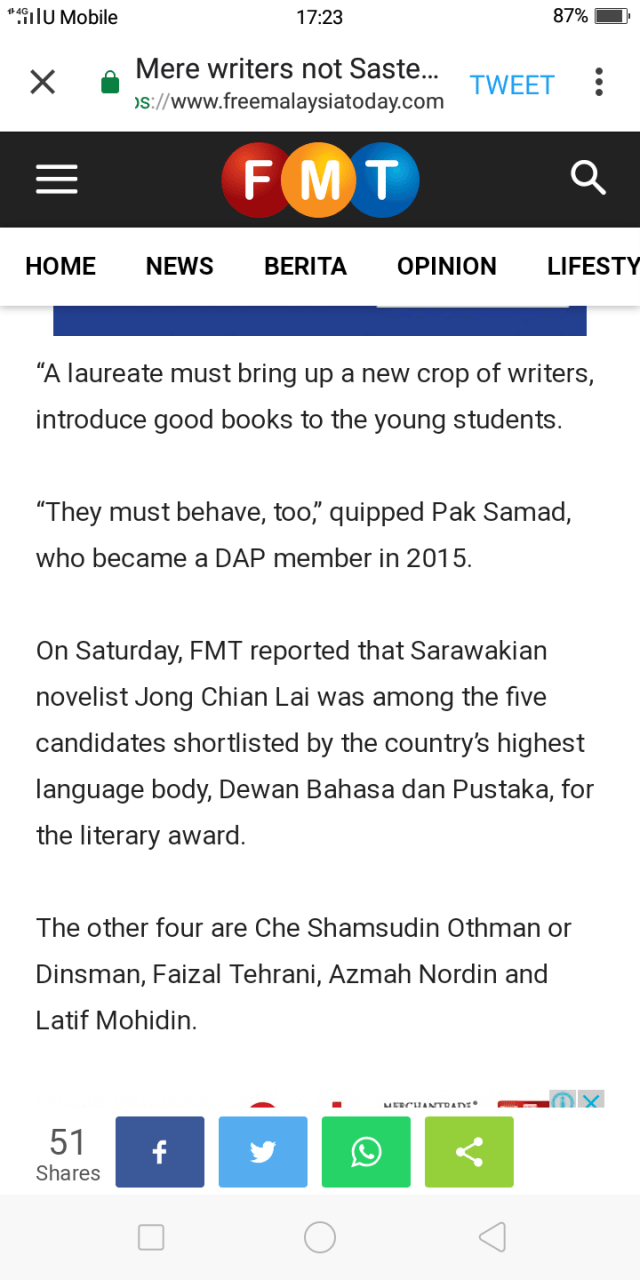The height and width of the screenshot is (1280, 640).
Task: Share the article via WhatsApp
Action: pyautogui.click(x=366, y=1152)
